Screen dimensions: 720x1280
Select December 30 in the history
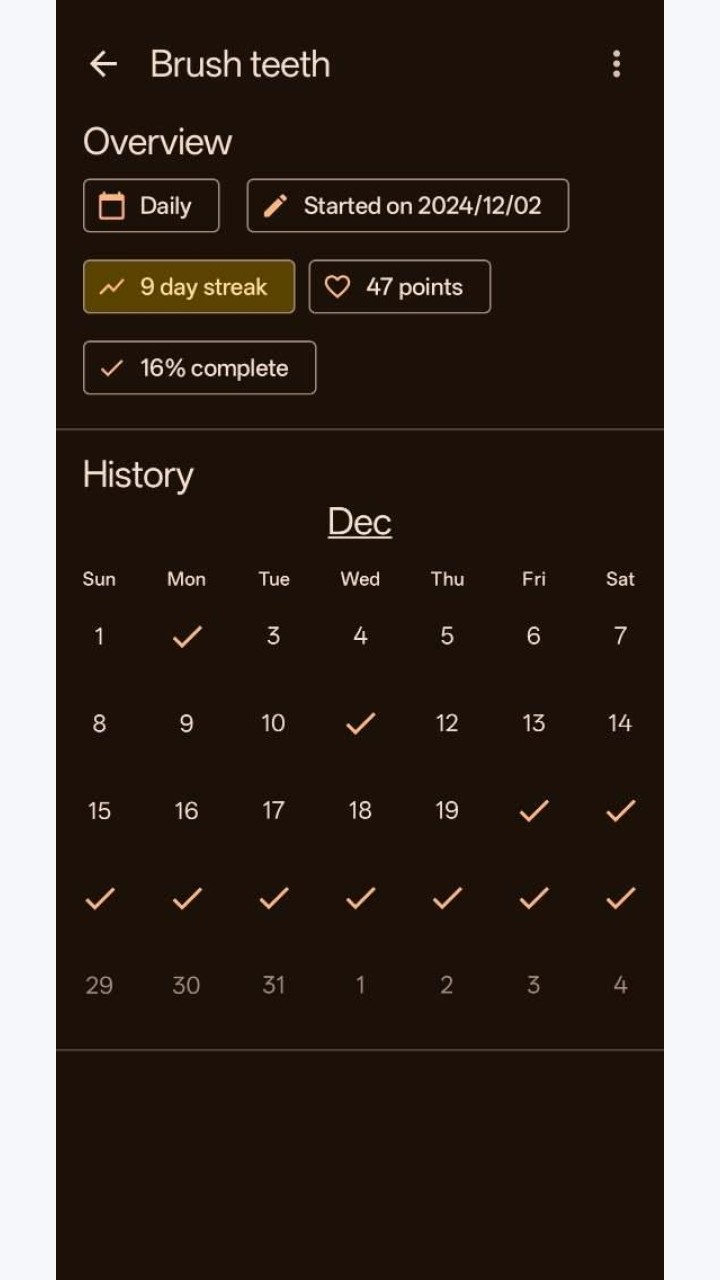point(186,985)
